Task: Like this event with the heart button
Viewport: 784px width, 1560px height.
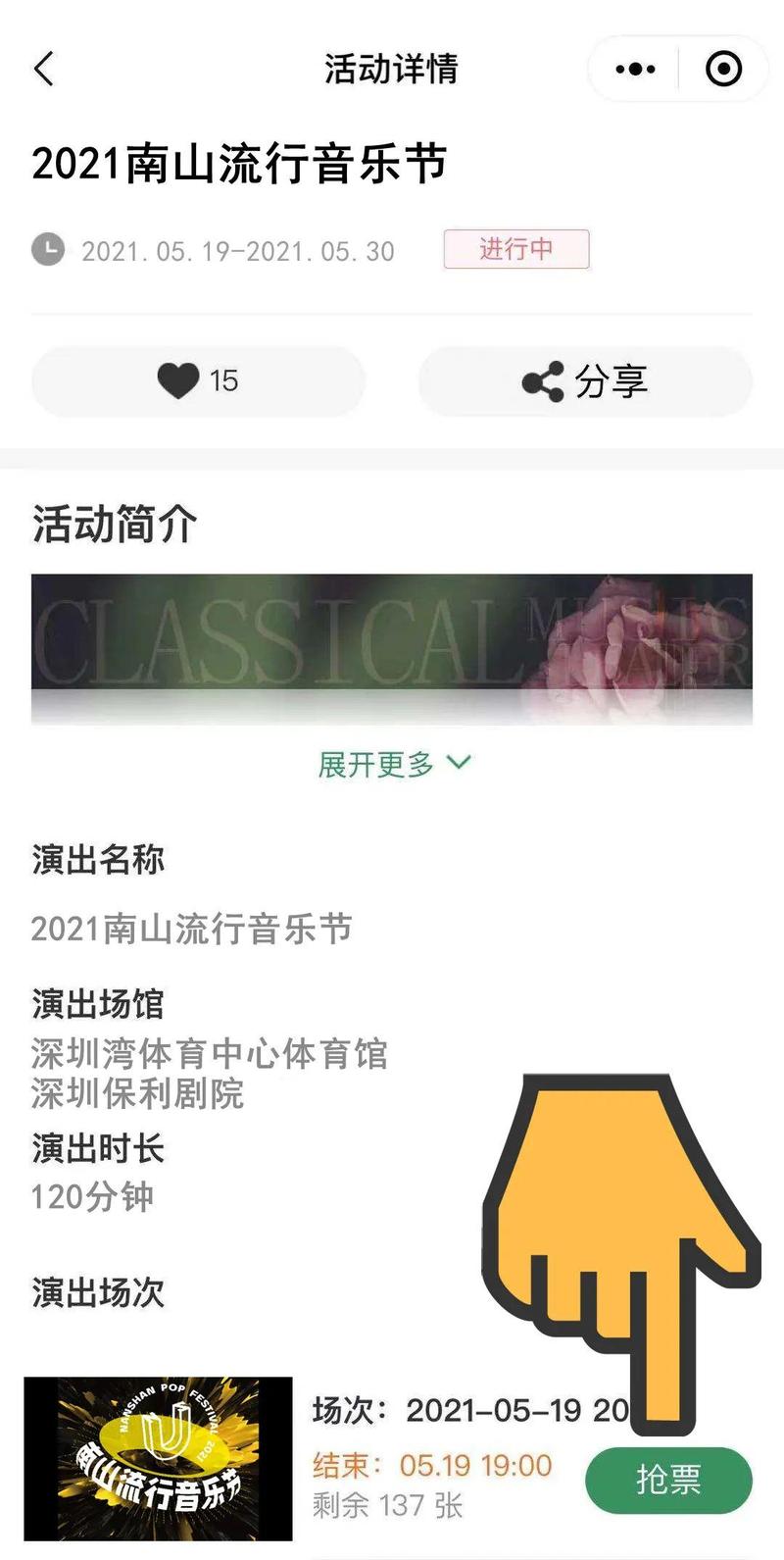Action: pyautogui.click(x=198, y=380)
